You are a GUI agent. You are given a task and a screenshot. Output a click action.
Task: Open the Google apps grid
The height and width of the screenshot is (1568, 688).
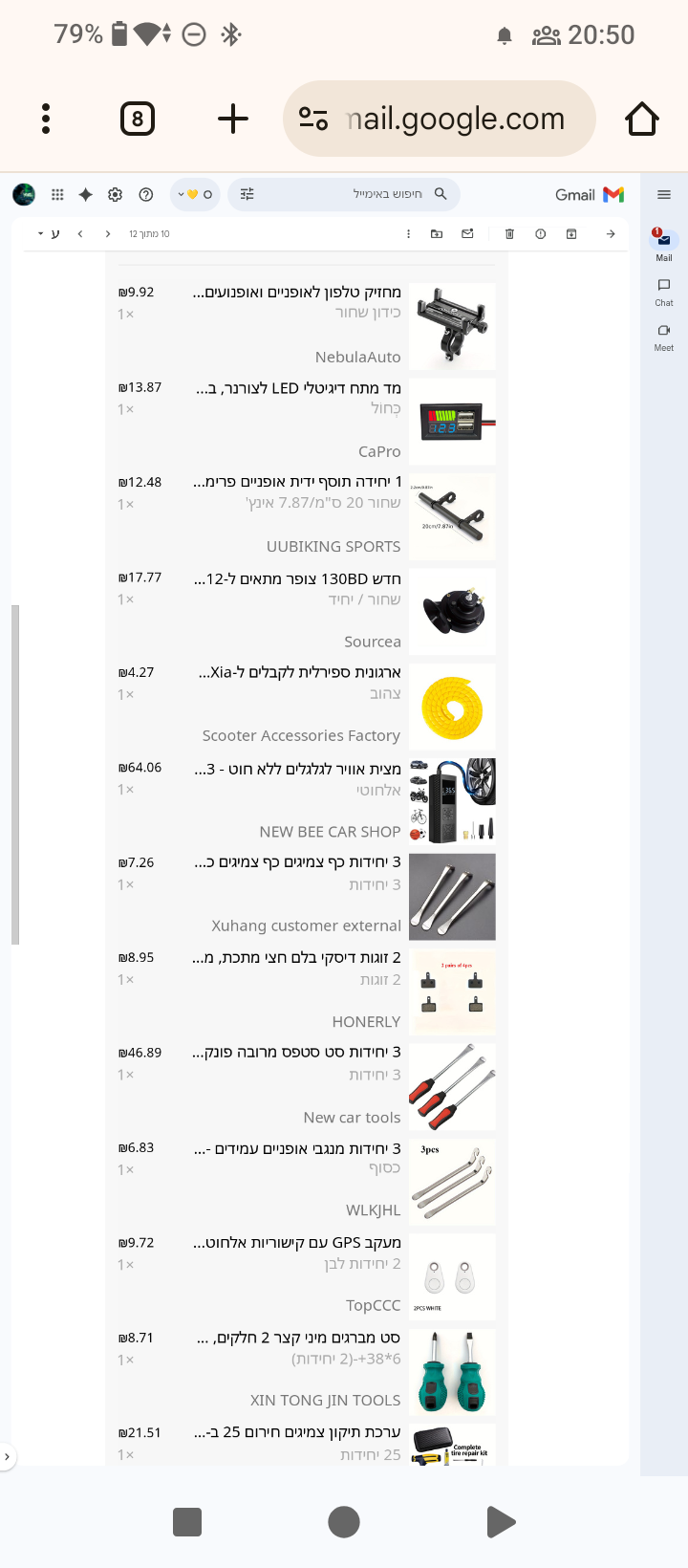pyautogui.click(x=57, y=194)
